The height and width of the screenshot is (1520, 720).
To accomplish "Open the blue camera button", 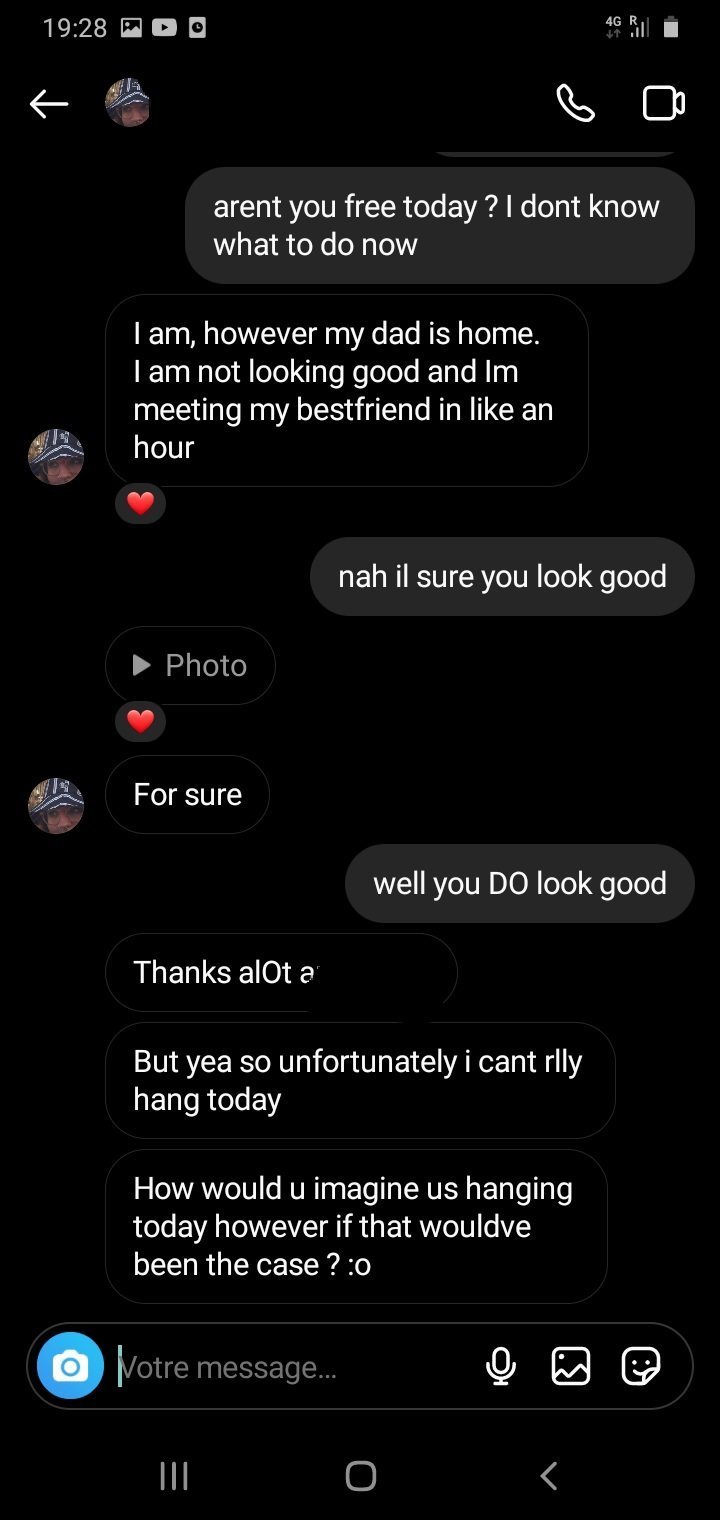I will (70, 1365).
